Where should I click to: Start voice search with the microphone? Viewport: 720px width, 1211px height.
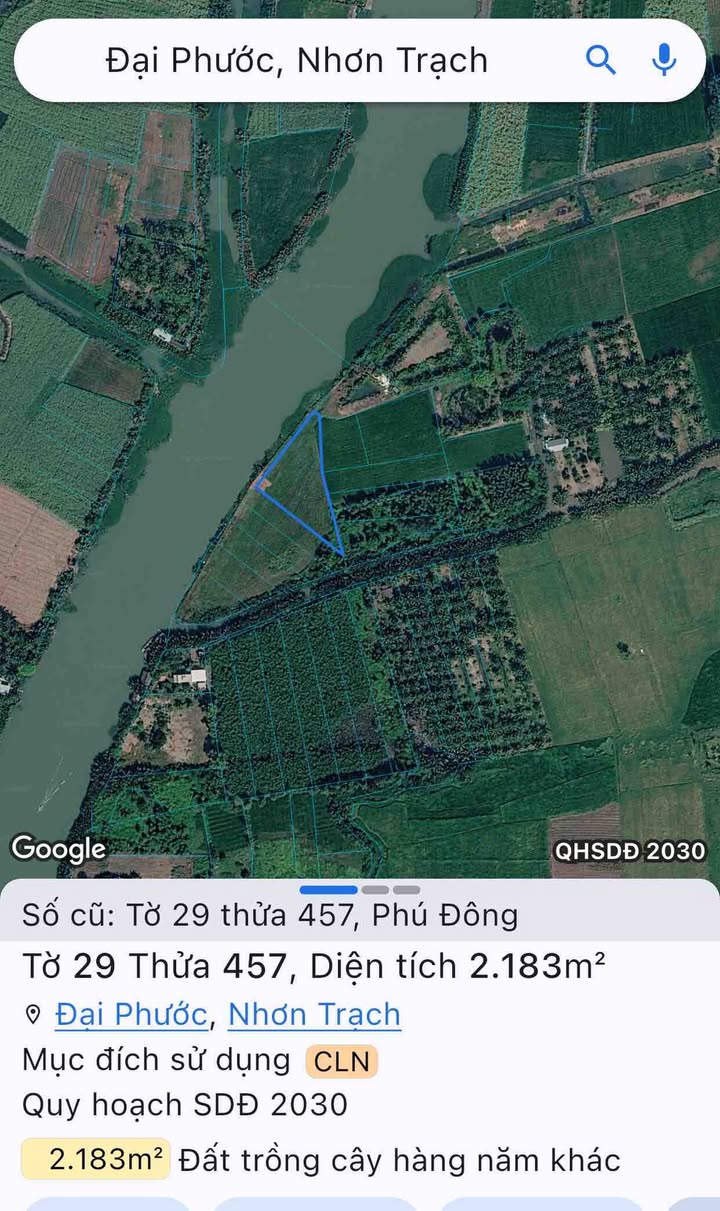click(663, 60)
